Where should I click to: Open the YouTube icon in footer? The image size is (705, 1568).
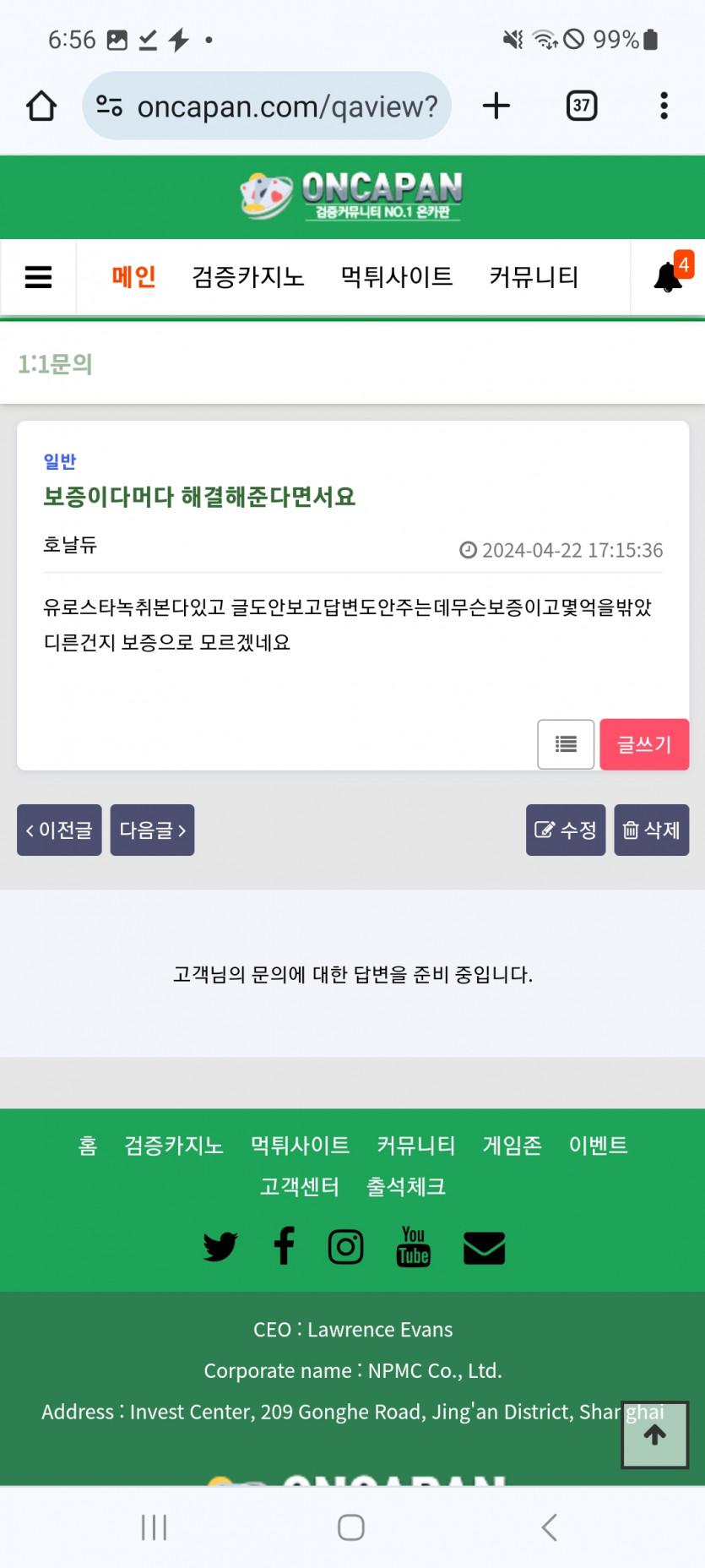point(413,1247)
